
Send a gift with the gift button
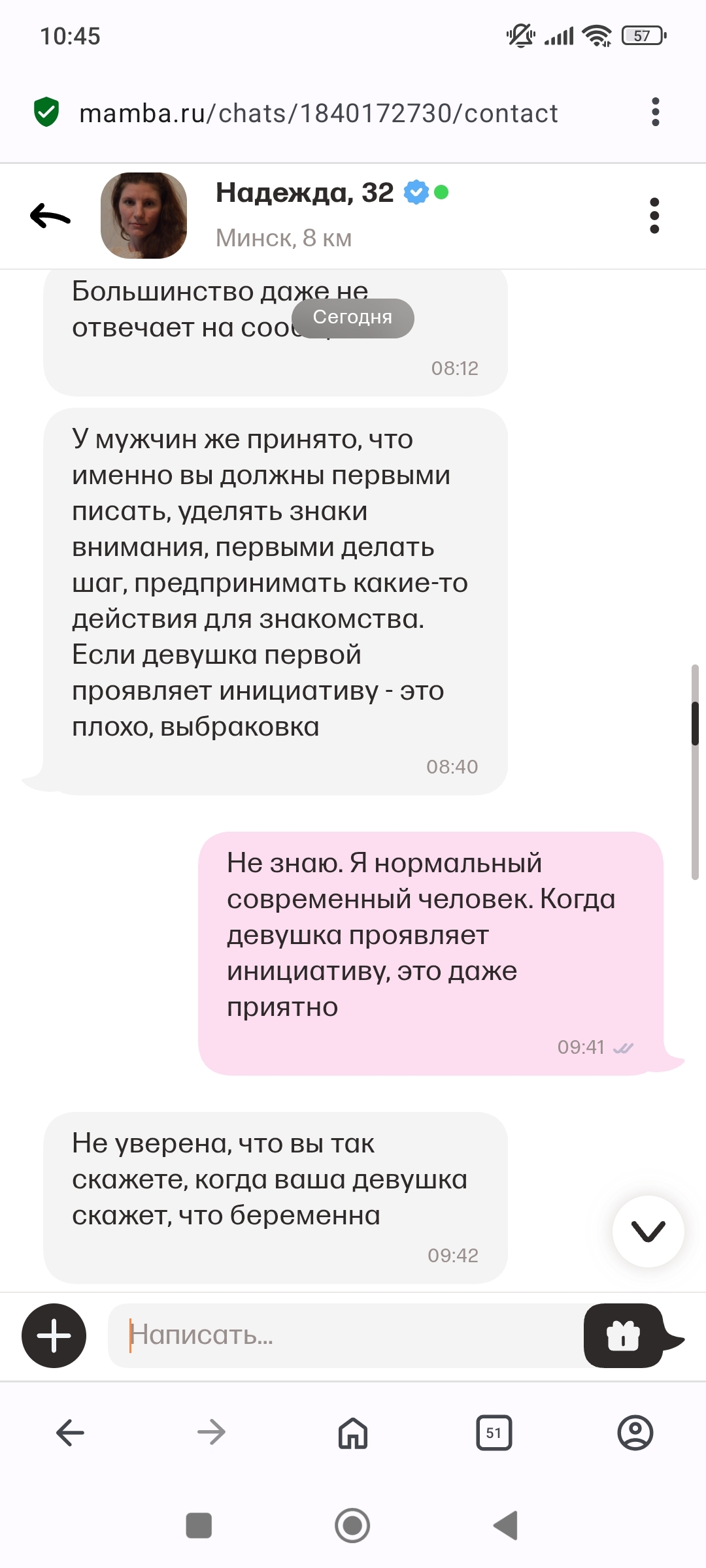click(624, 1335)
